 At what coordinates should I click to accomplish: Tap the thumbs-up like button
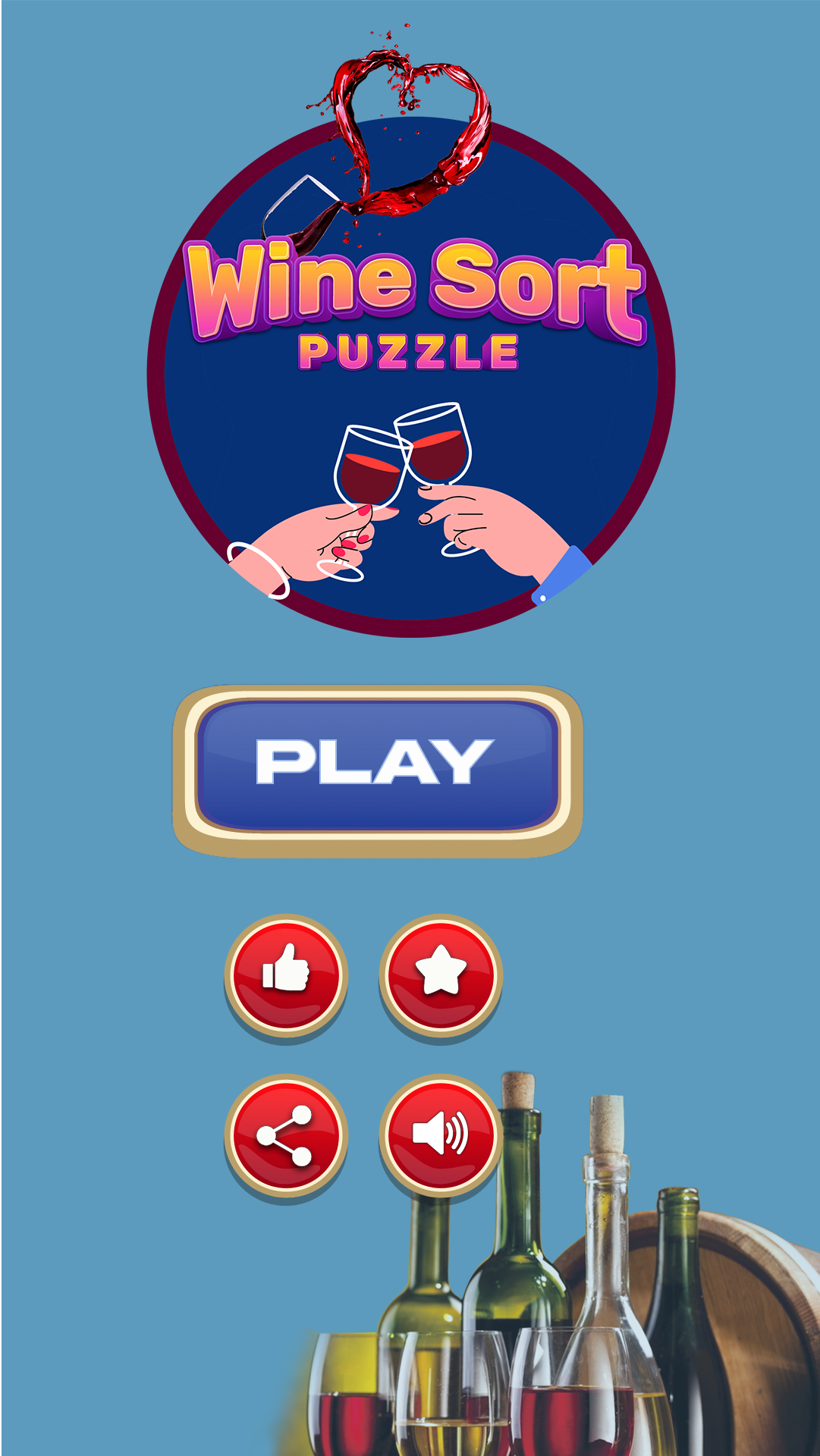[286, 973]
